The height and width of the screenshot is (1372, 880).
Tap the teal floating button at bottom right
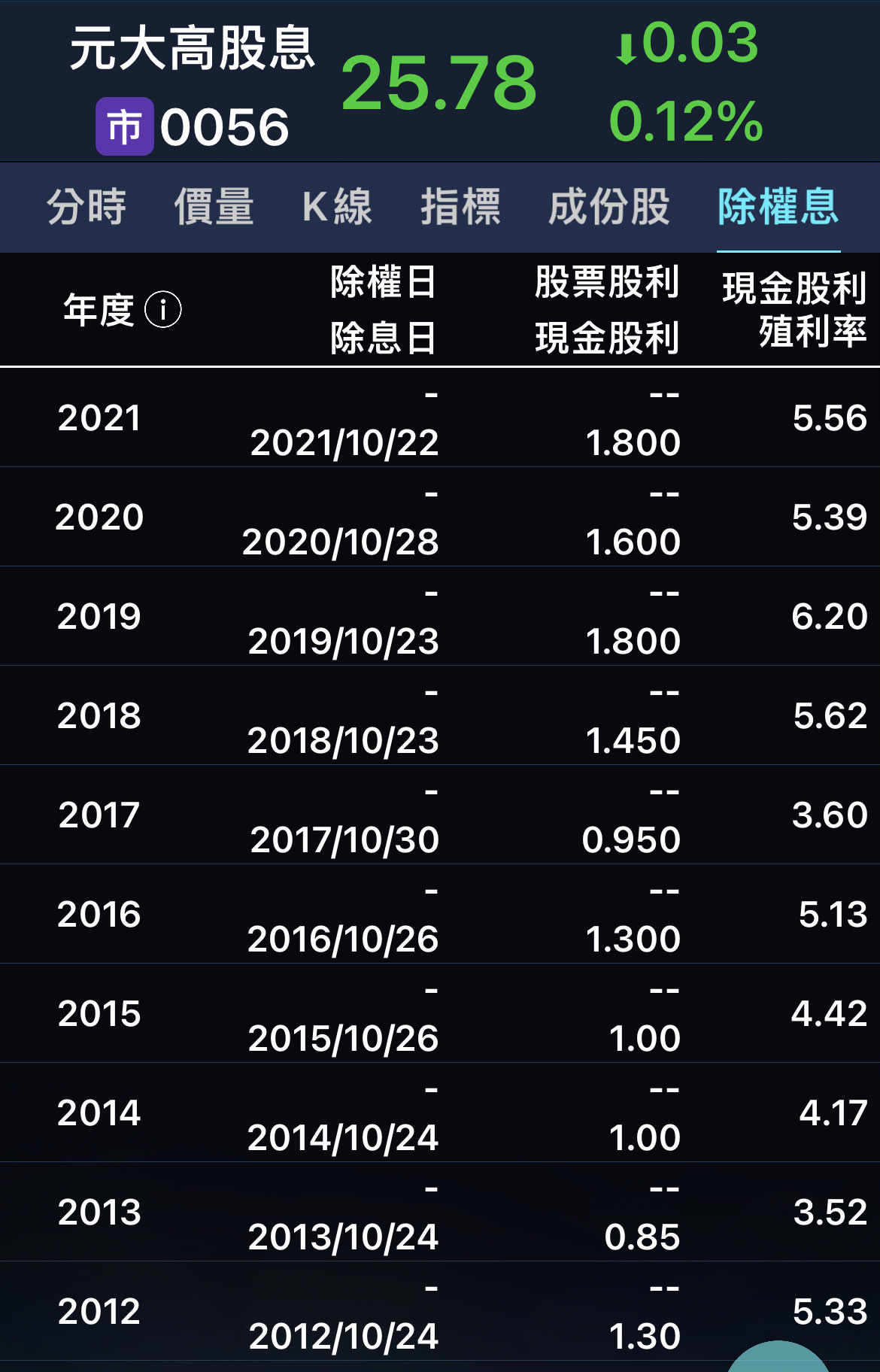point(778,1360)
